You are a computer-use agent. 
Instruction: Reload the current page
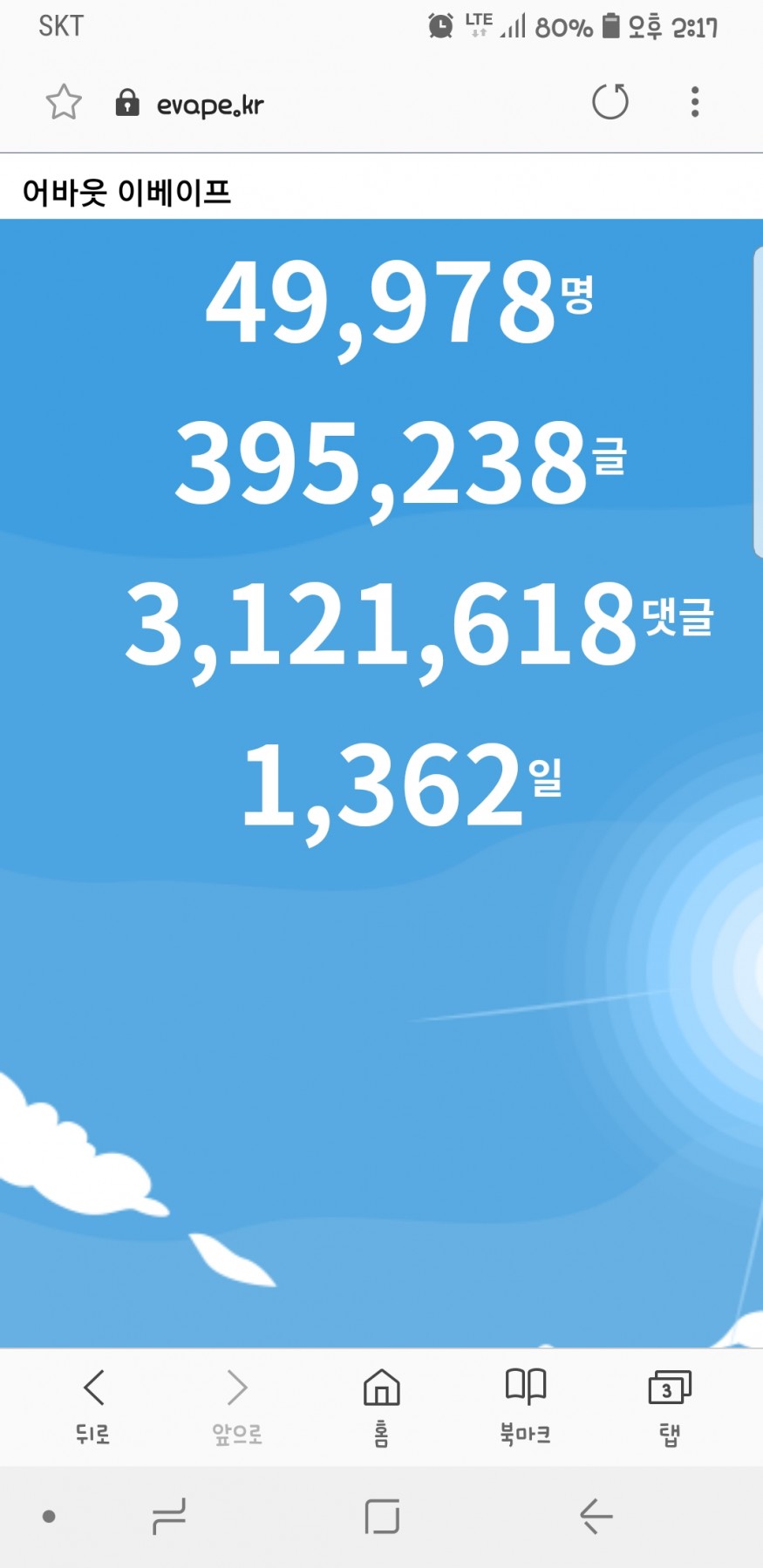coord(610,102)
